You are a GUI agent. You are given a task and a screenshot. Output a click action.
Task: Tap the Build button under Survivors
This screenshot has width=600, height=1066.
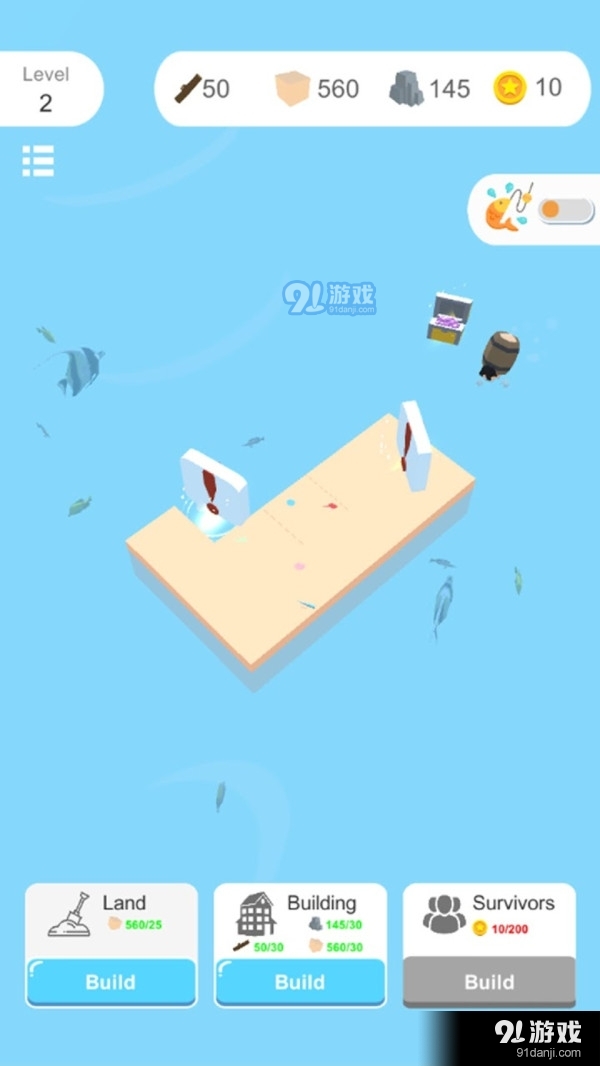[489, 981]
